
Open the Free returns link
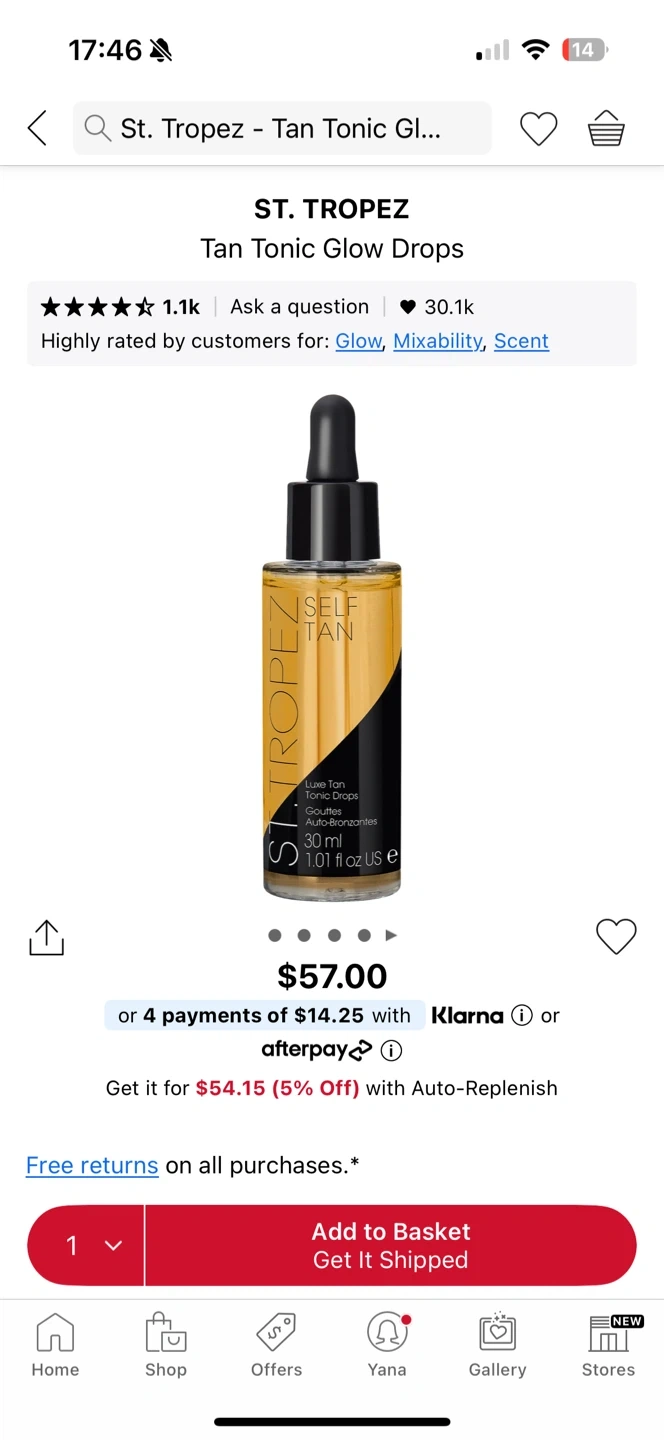92,1166
